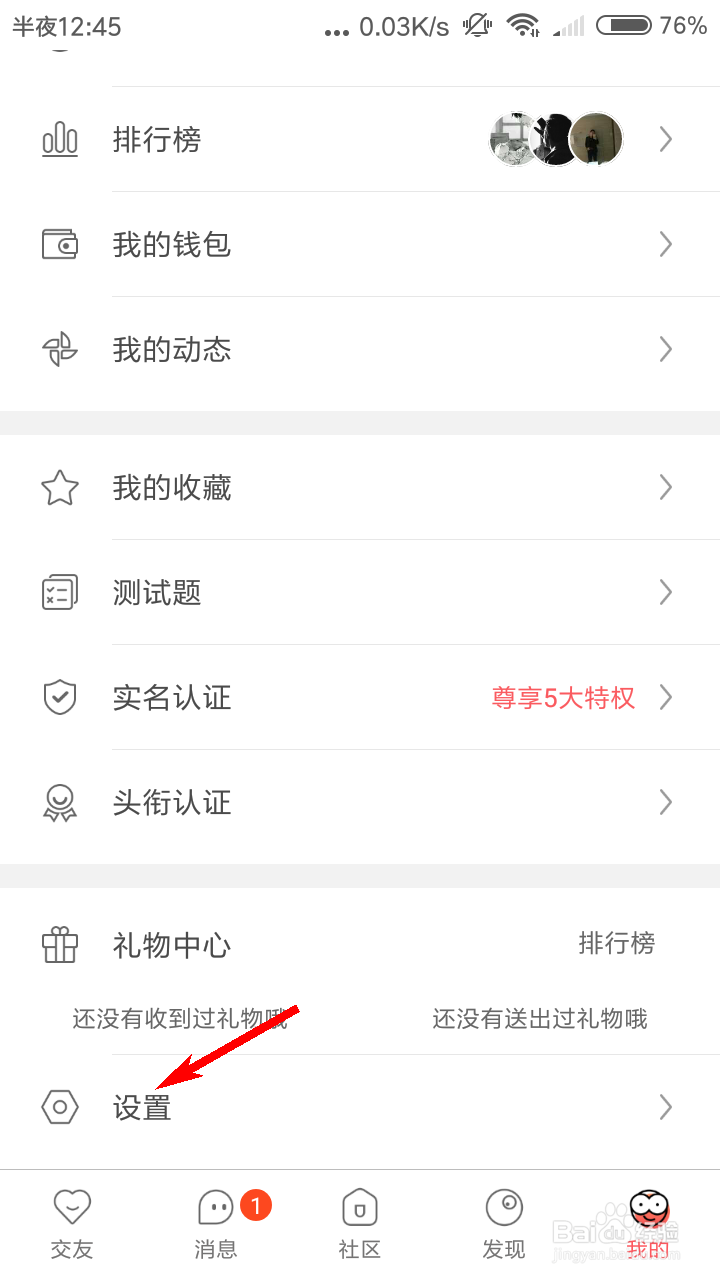
Task: Switch to the 社区 tab
Action: (360, 1220)
